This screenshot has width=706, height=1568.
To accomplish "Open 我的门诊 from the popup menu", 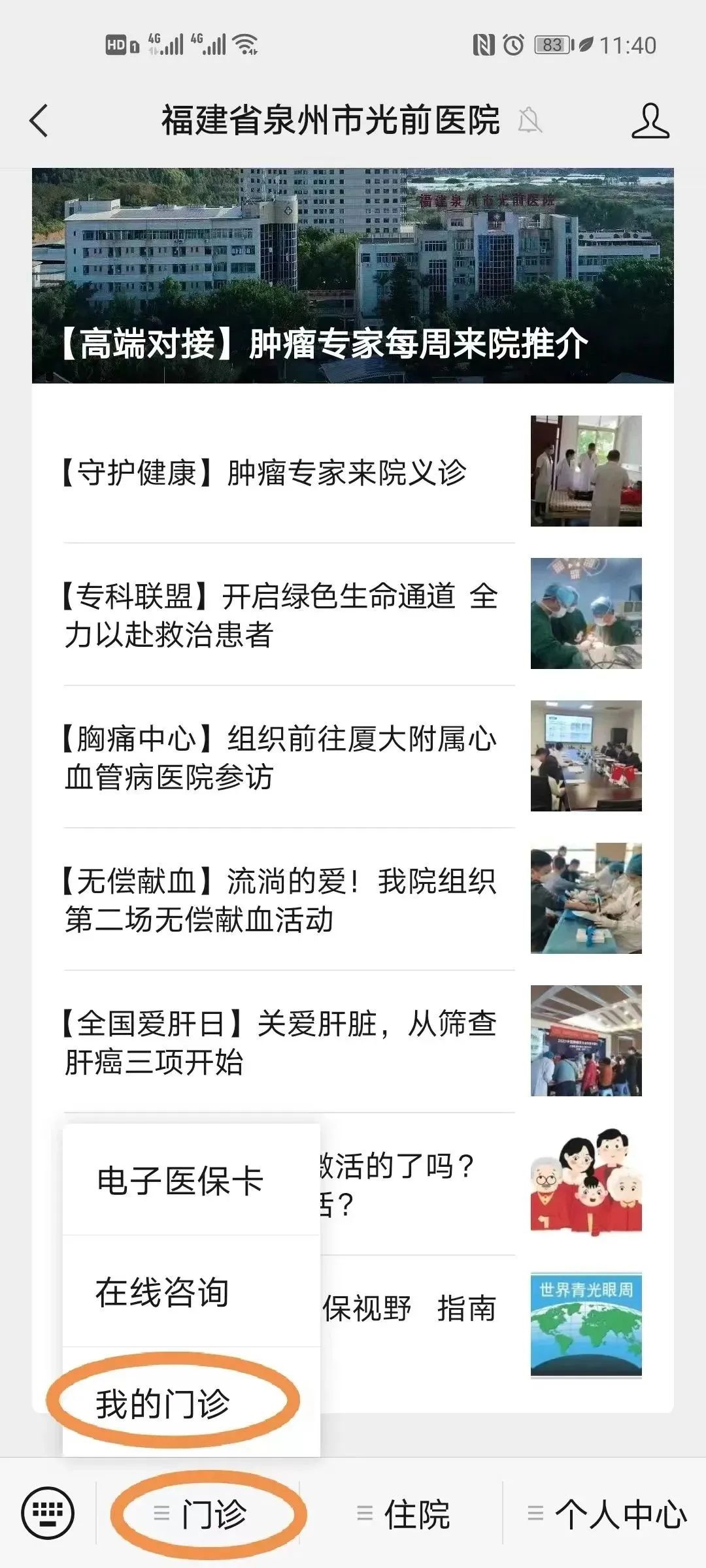I will [x=163, y=1403].
